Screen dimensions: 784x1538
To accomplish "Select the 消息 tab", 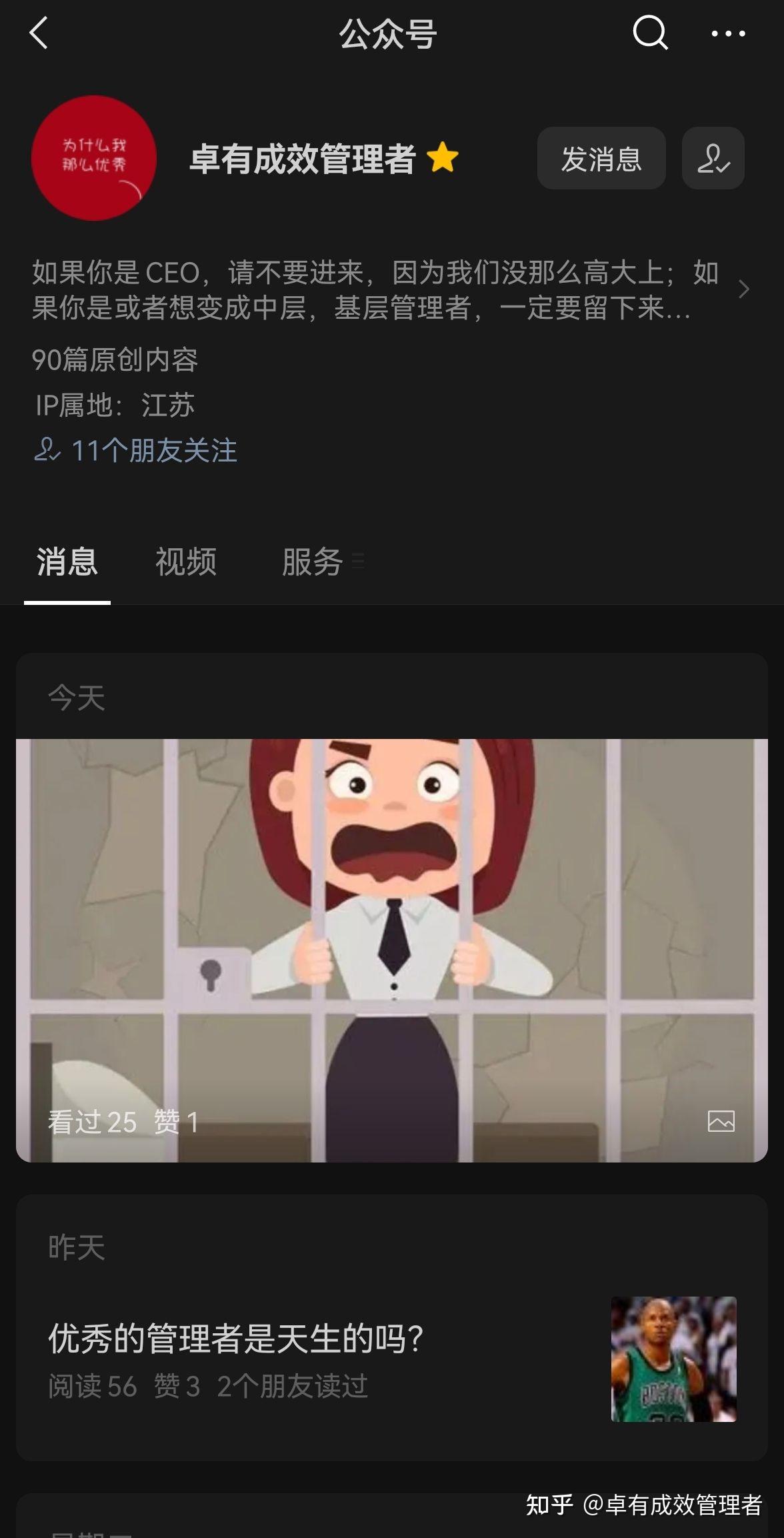I will click(67, 562).
